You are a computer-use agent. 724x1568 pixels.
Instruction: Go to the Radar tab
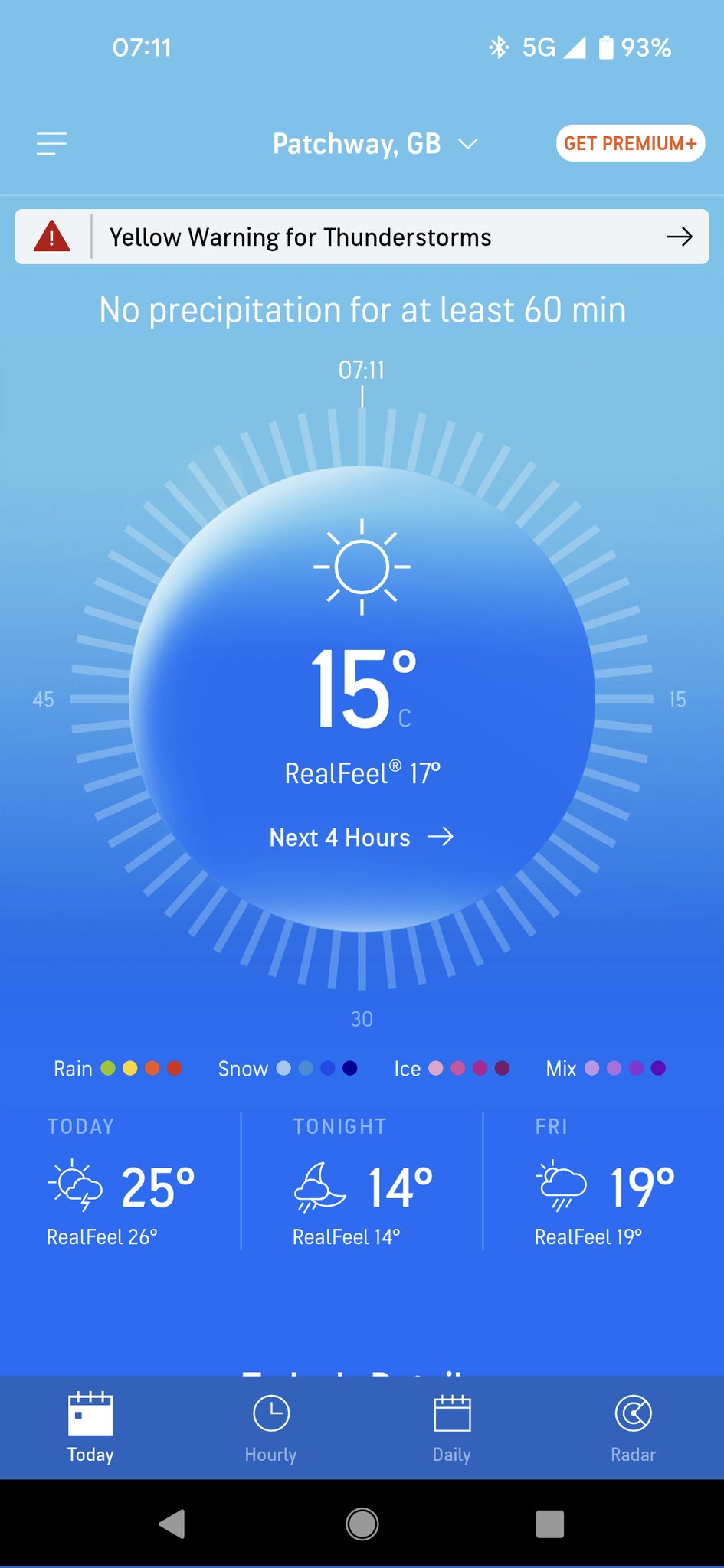coord(633,1427)
